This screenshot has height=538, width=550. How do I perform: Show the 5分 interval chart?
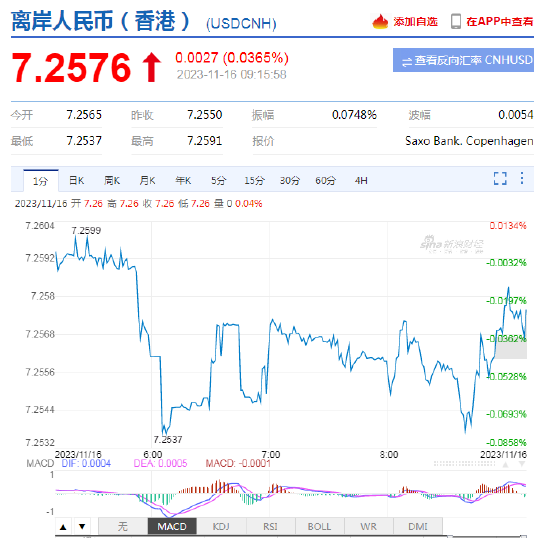click(x=219, y=181)
